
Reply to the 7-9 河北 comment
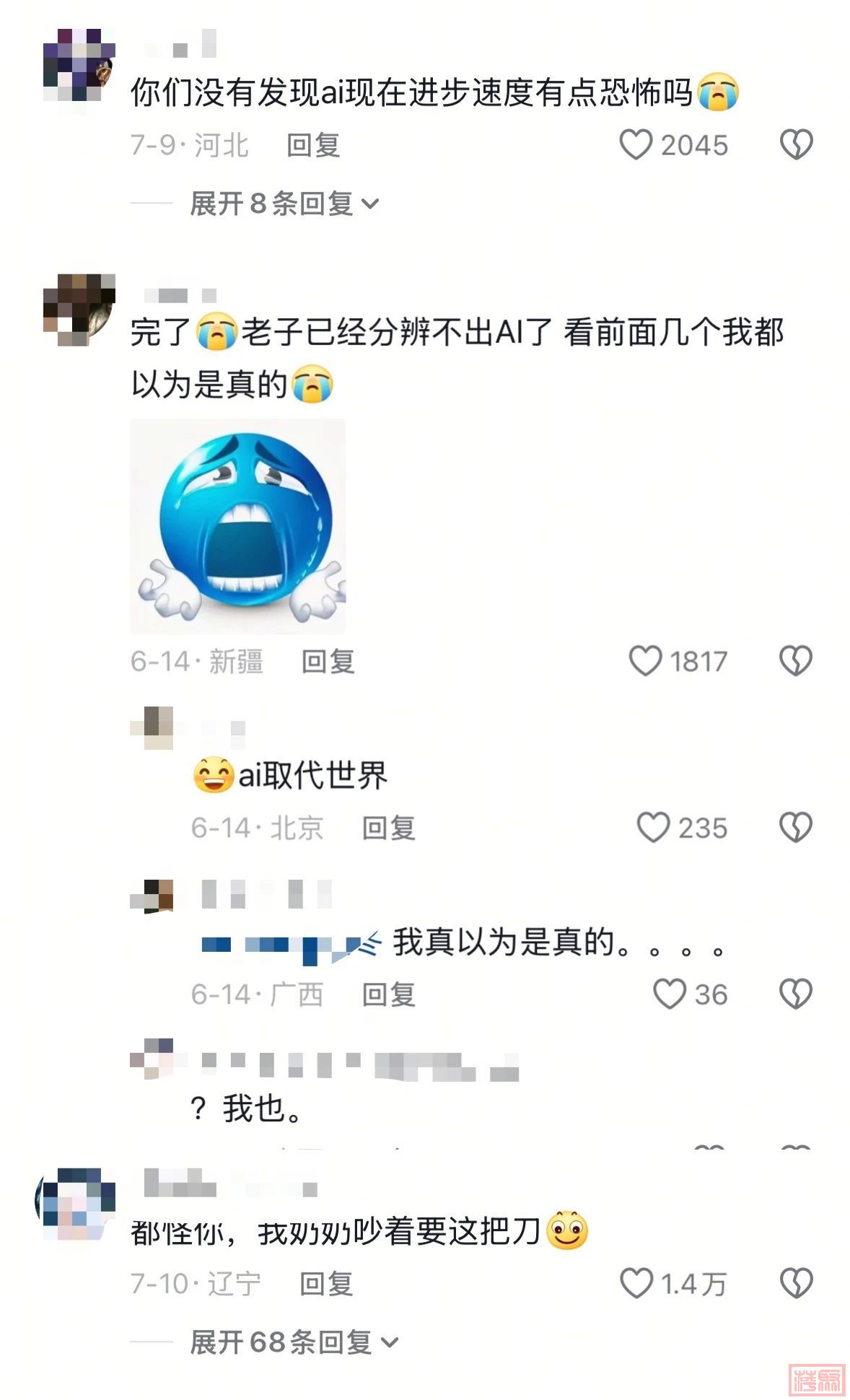313,146
